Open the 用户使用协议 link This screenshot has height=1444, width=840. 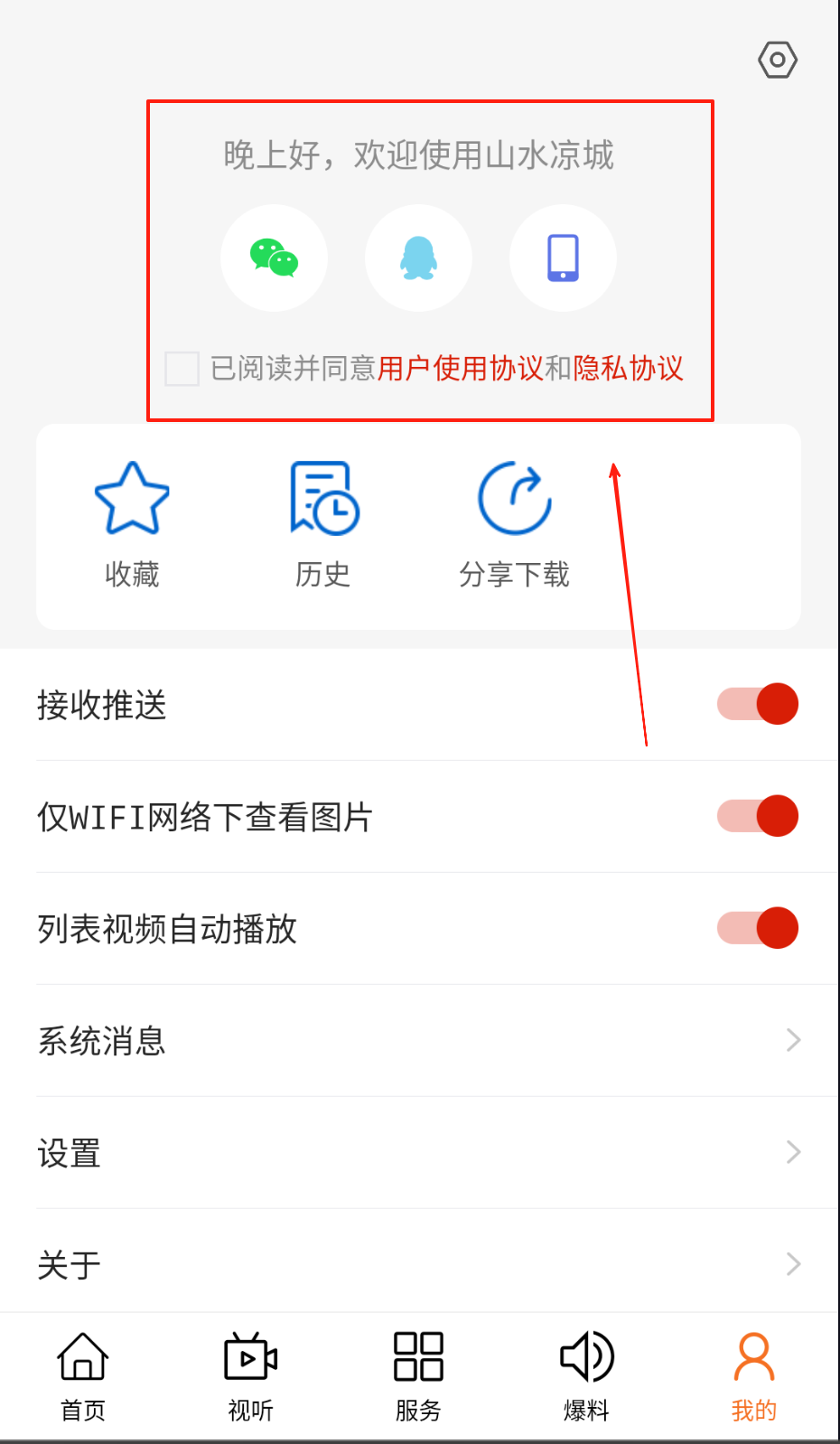460,369
